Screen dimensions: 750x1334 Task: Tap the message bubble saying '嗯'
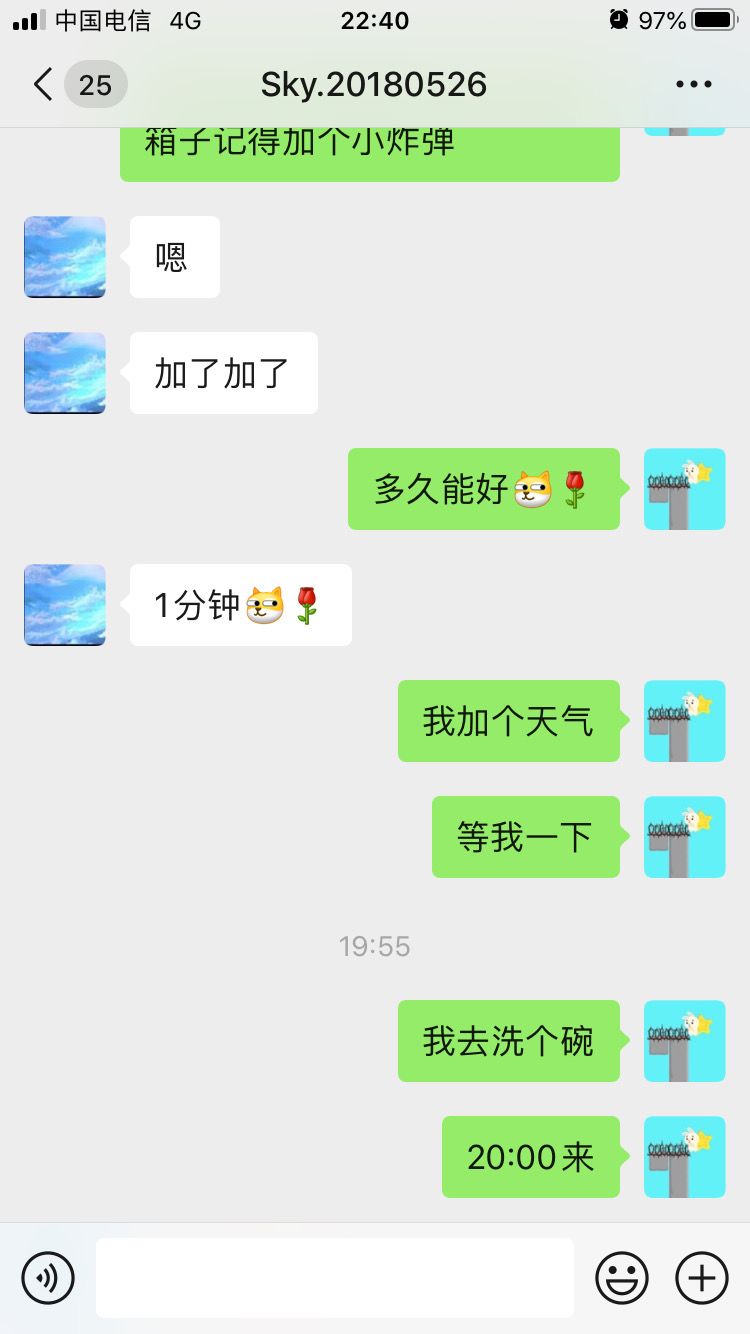174,257
